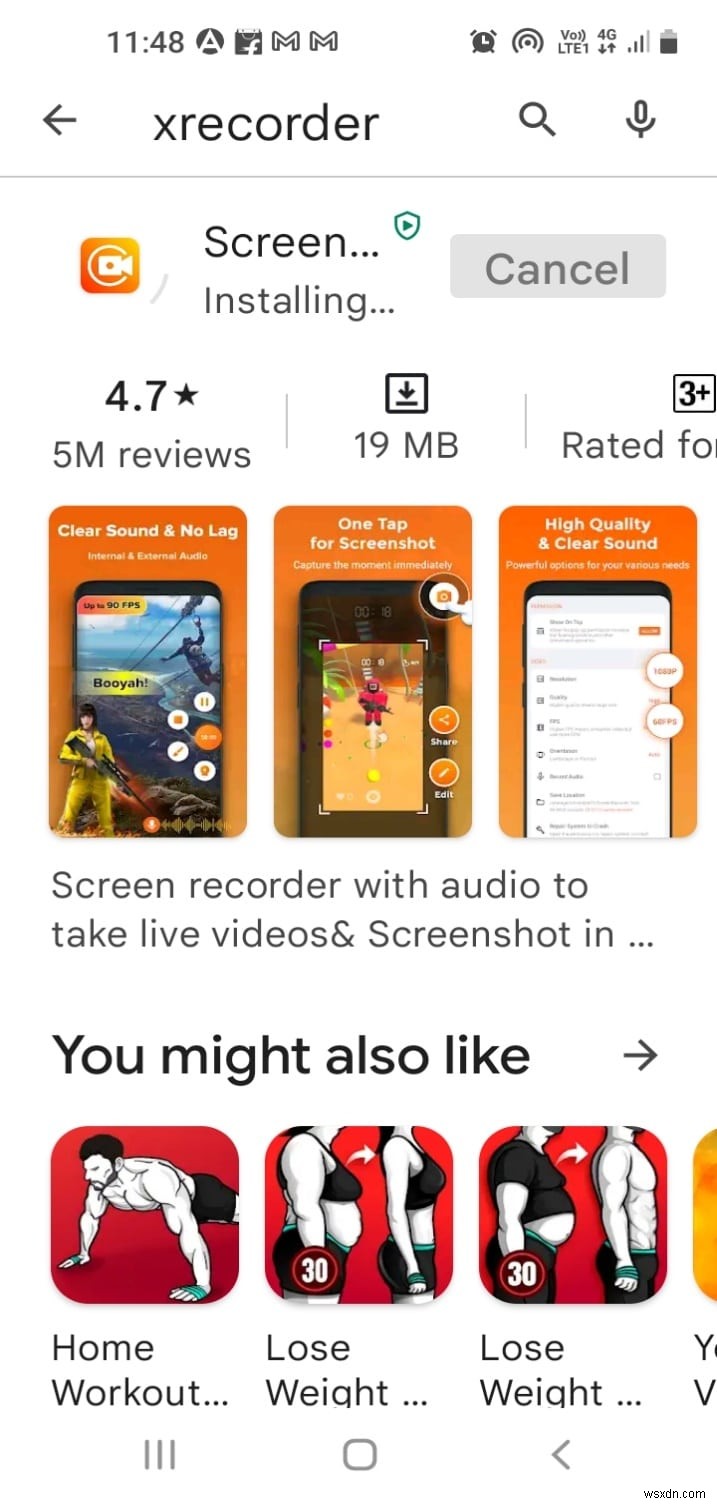Go to the system home screen
This screenshot has width=717, height=1504.
359,1454
